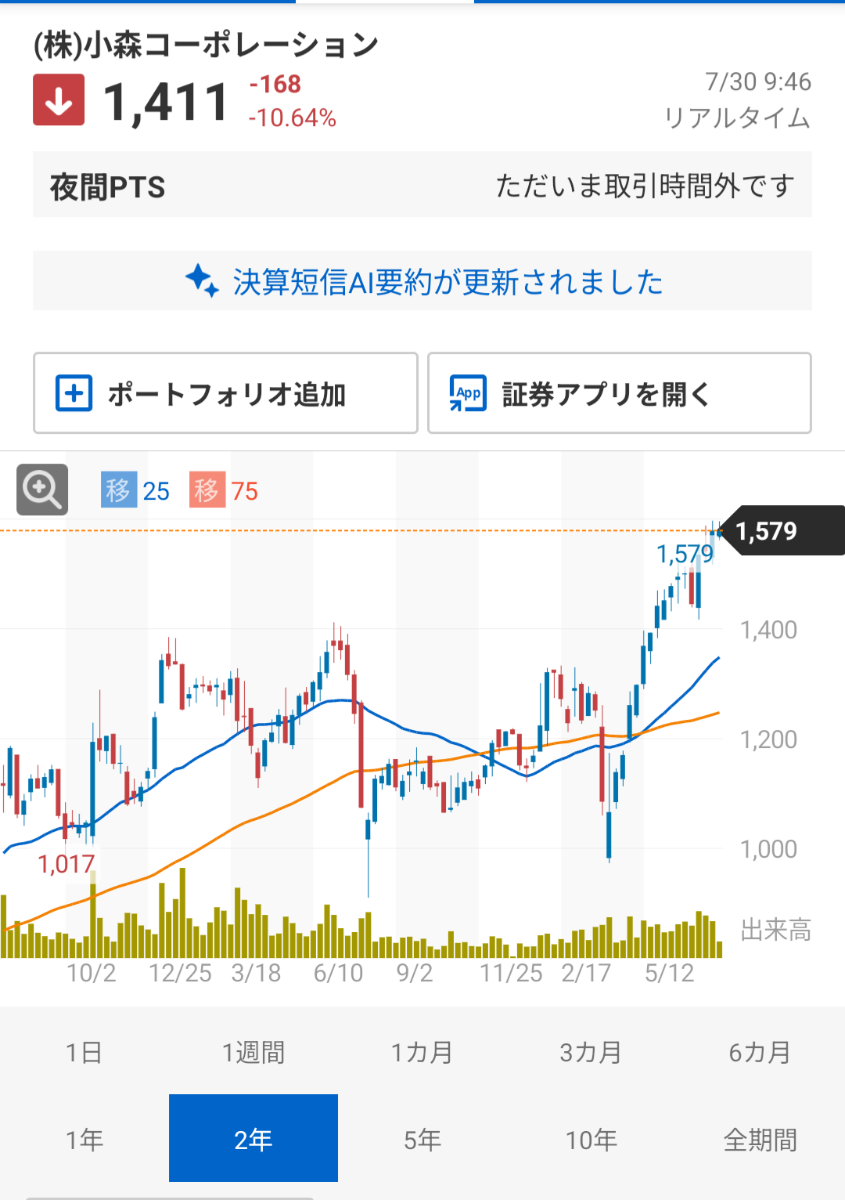Click the ポートフォリオ追加 button

(x=225, y=392)
